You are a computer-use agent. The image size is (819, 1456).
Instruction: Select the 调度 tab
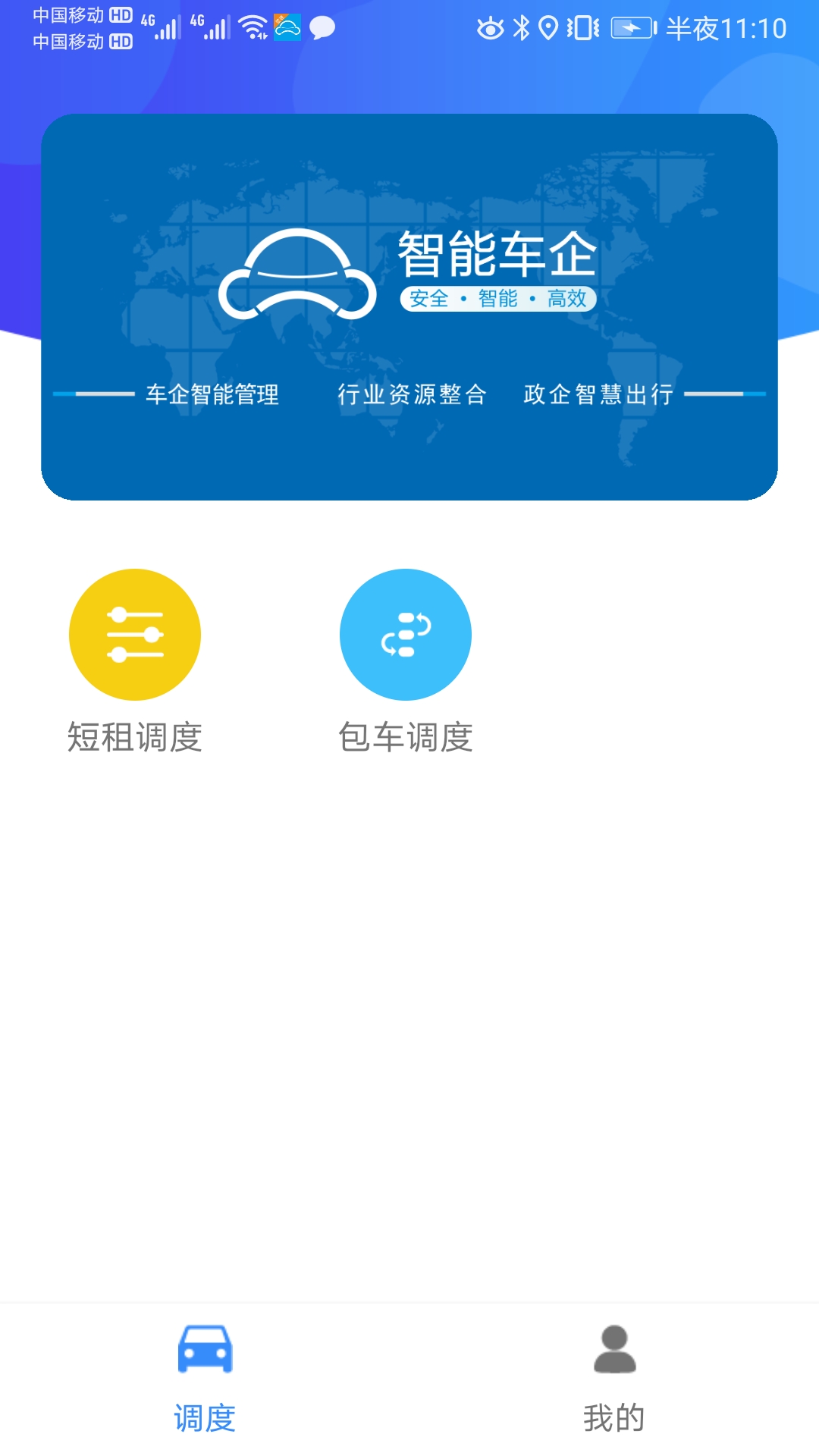point(205,1379)
